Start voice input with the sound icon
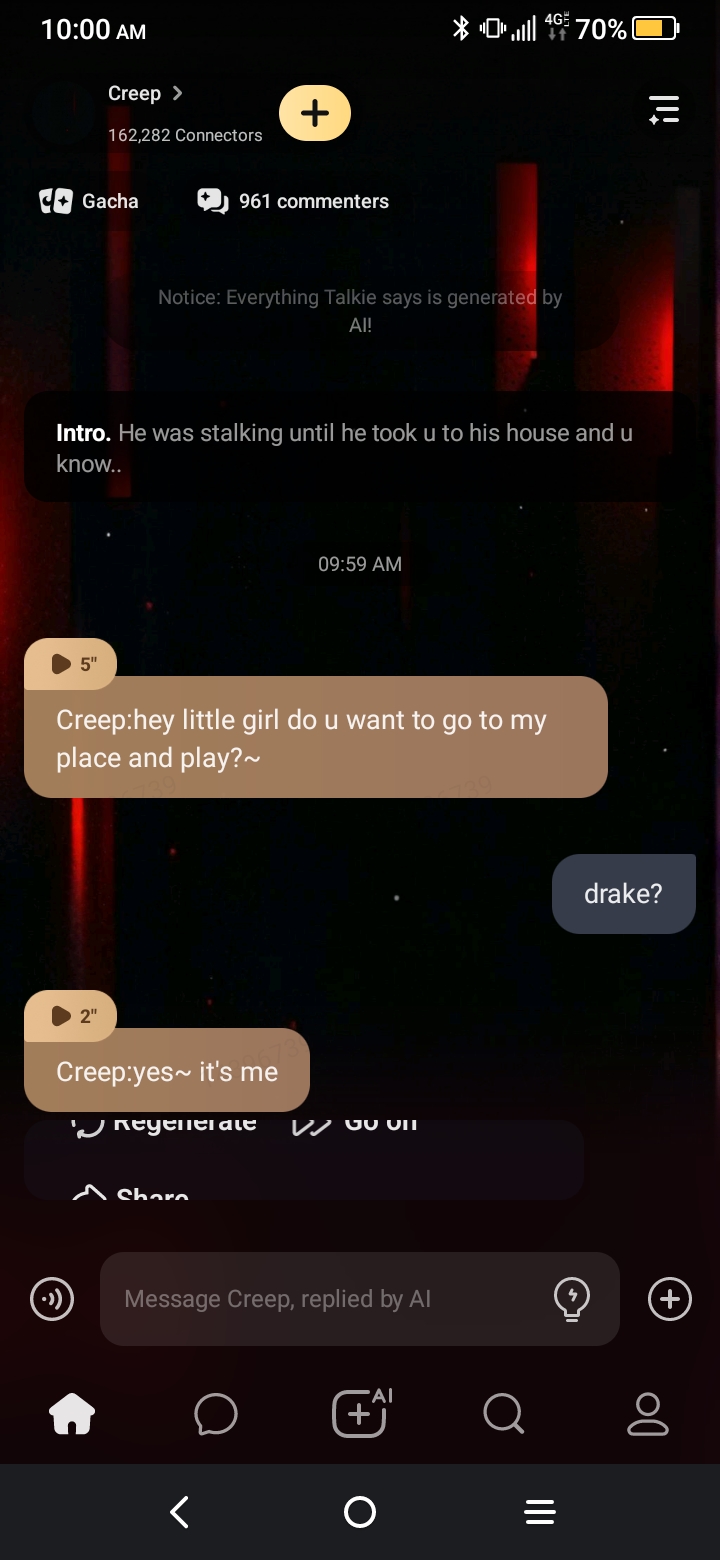 click(x=52, y=1299)
